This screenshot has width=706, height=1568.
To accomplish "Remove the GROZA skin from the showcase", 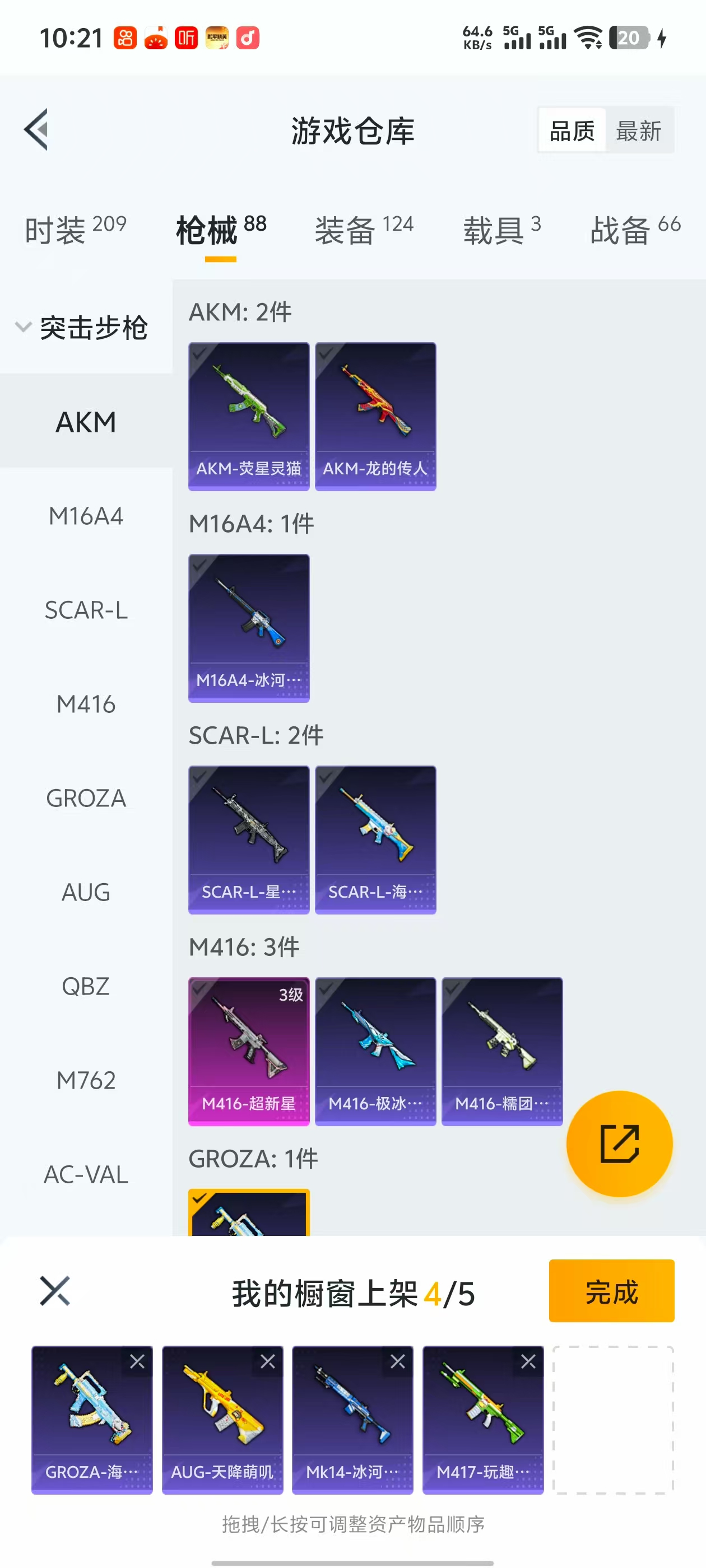I will [137, 1362].
